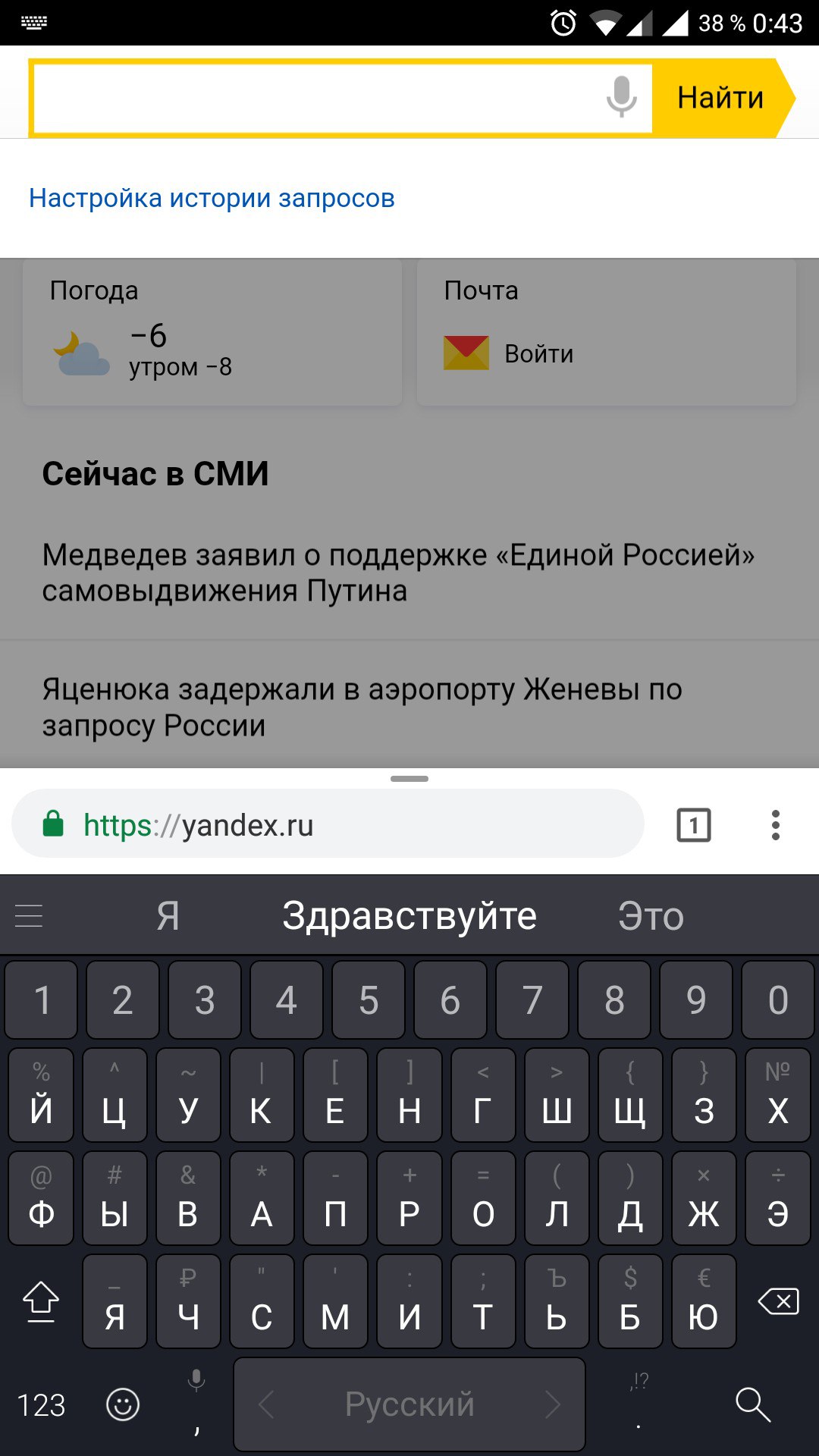The image size is (819, 1456).
Task: Open the emoji keyboard
Action: click(x=123, y=1405)
